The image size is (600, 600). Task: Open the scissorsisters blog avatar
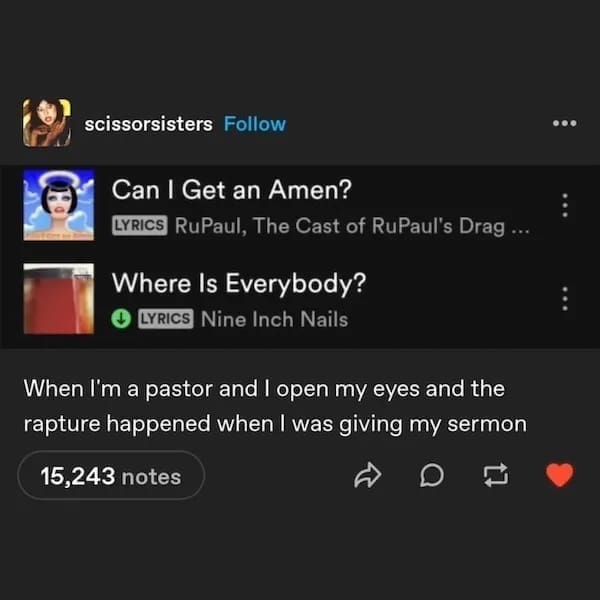click(47, 123)
